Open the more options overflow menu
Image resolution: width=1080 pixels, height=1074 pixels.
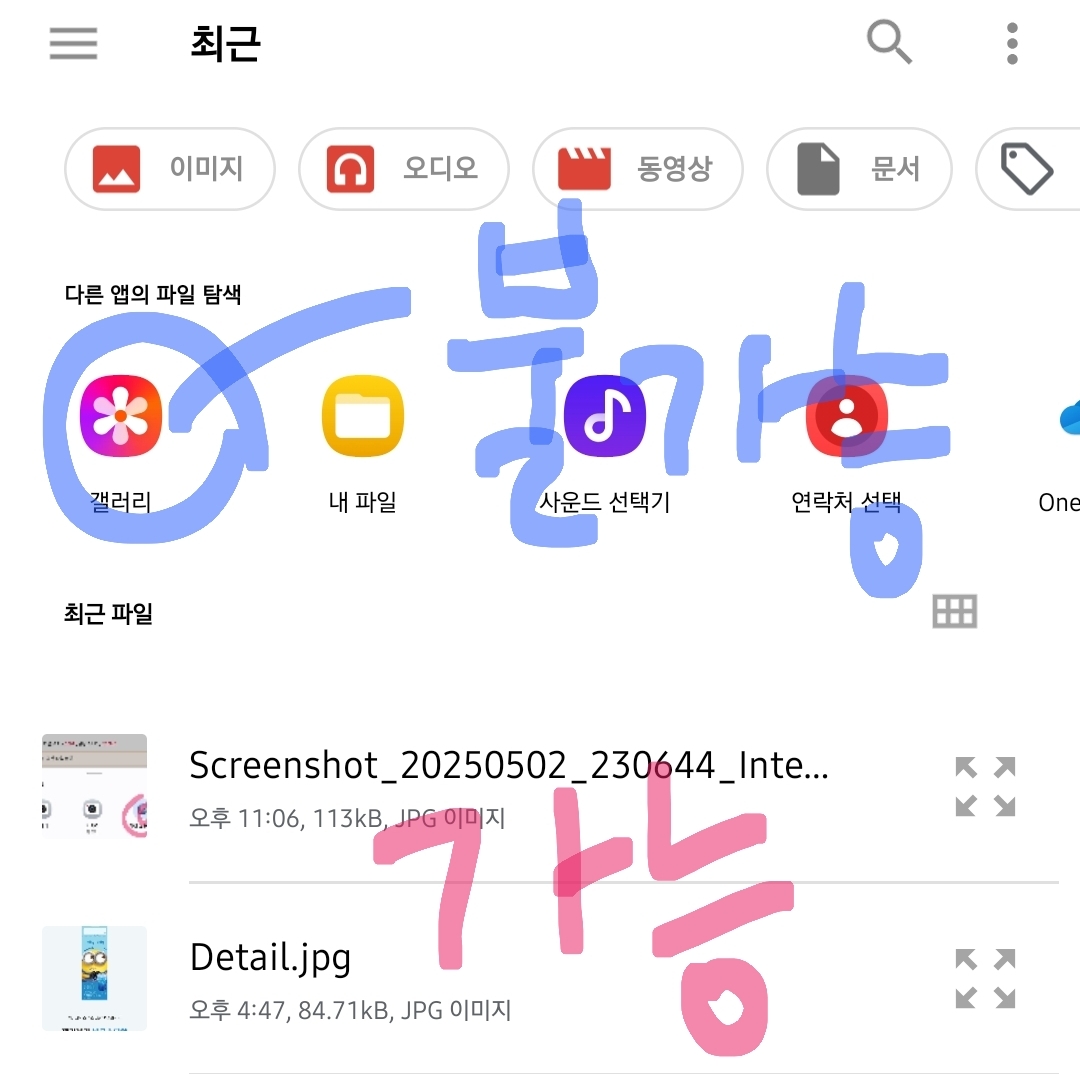point(1012,43)
